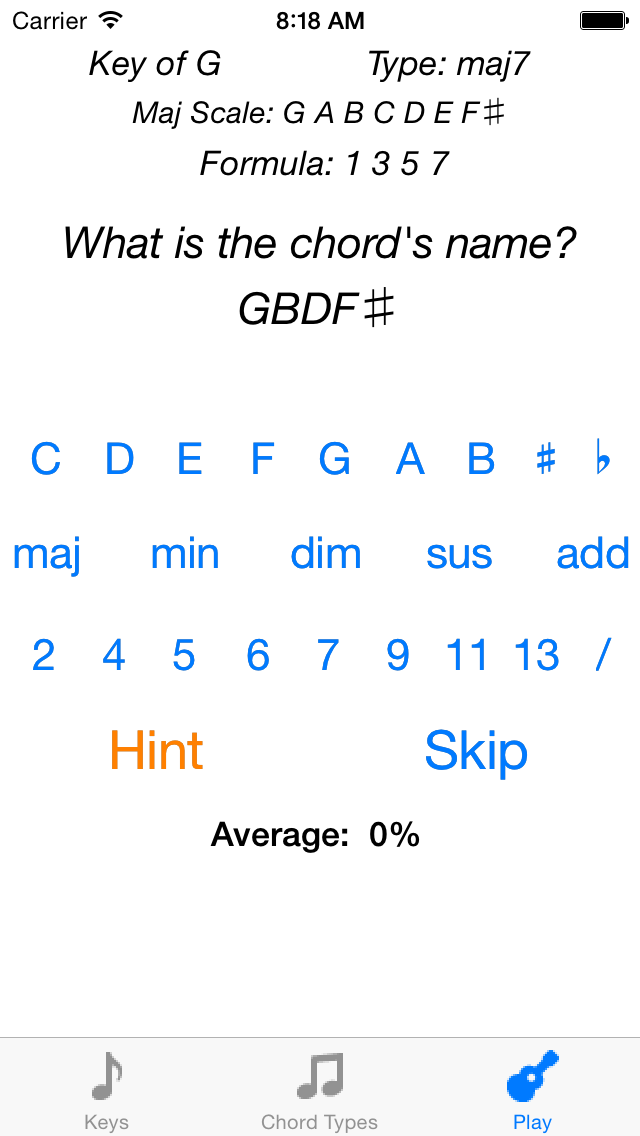Tap the F note button
Viewport: 640px width, 1136px height.
(262, 459)
